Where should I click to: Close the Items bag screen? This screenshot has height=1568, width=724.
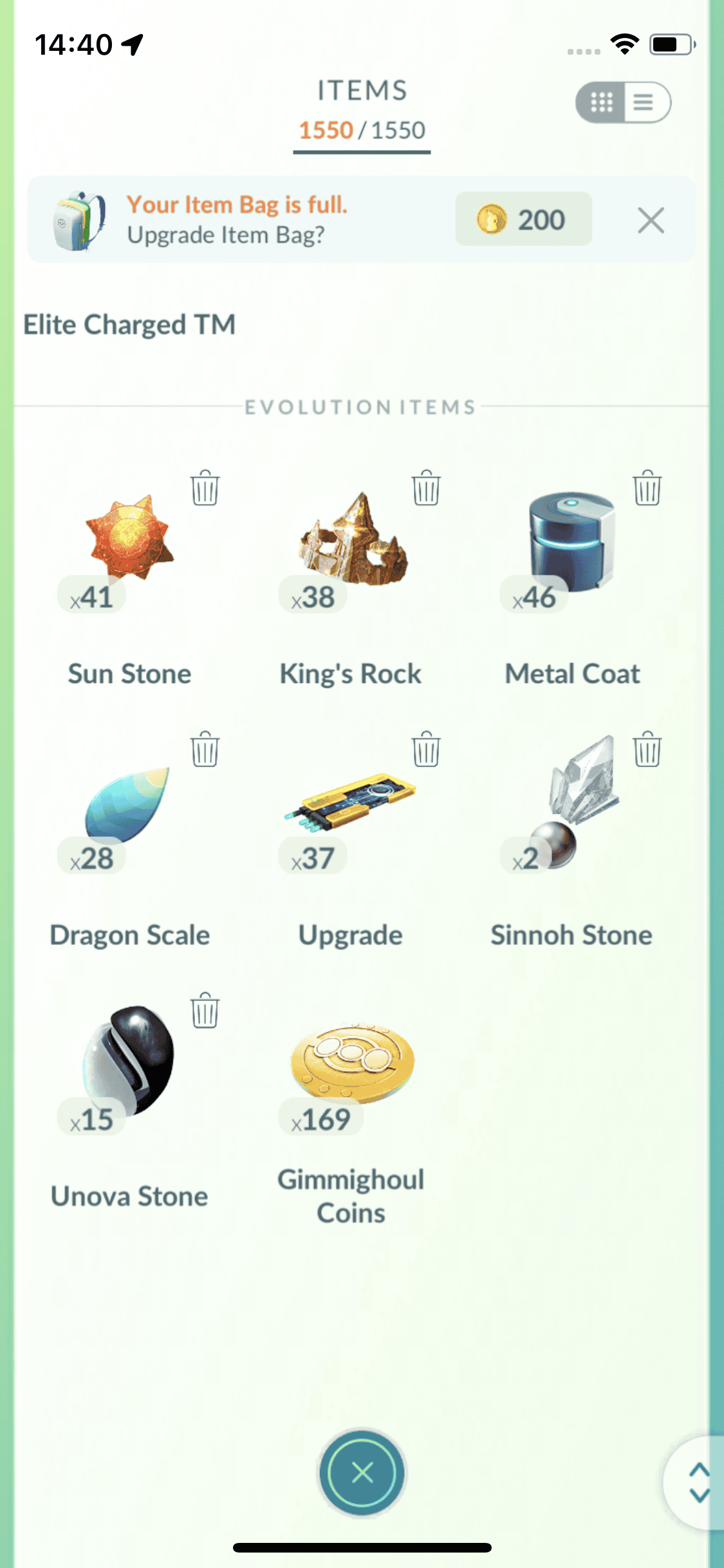click(x=362, y=1472)
